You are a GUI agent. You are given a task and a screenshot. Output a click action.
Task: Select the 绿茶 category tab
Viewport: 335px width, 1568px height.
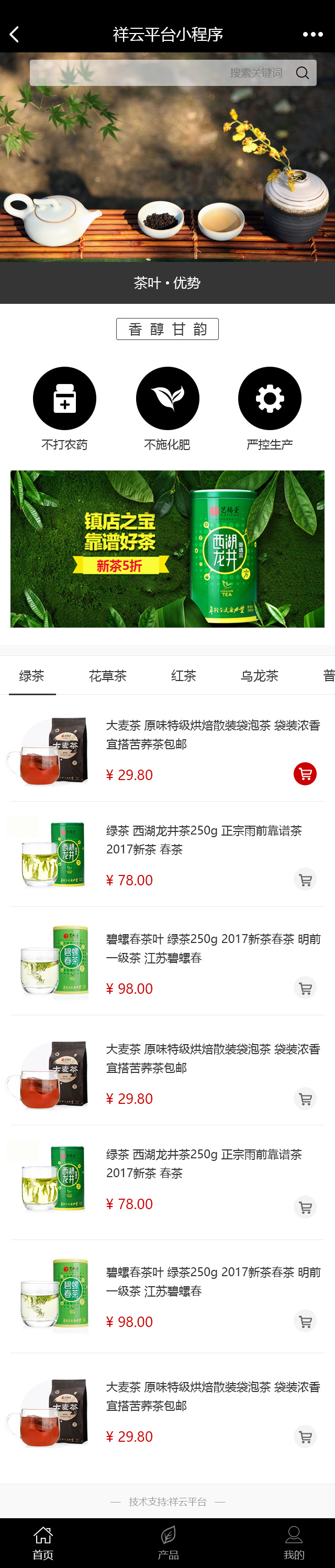[31, 676]
